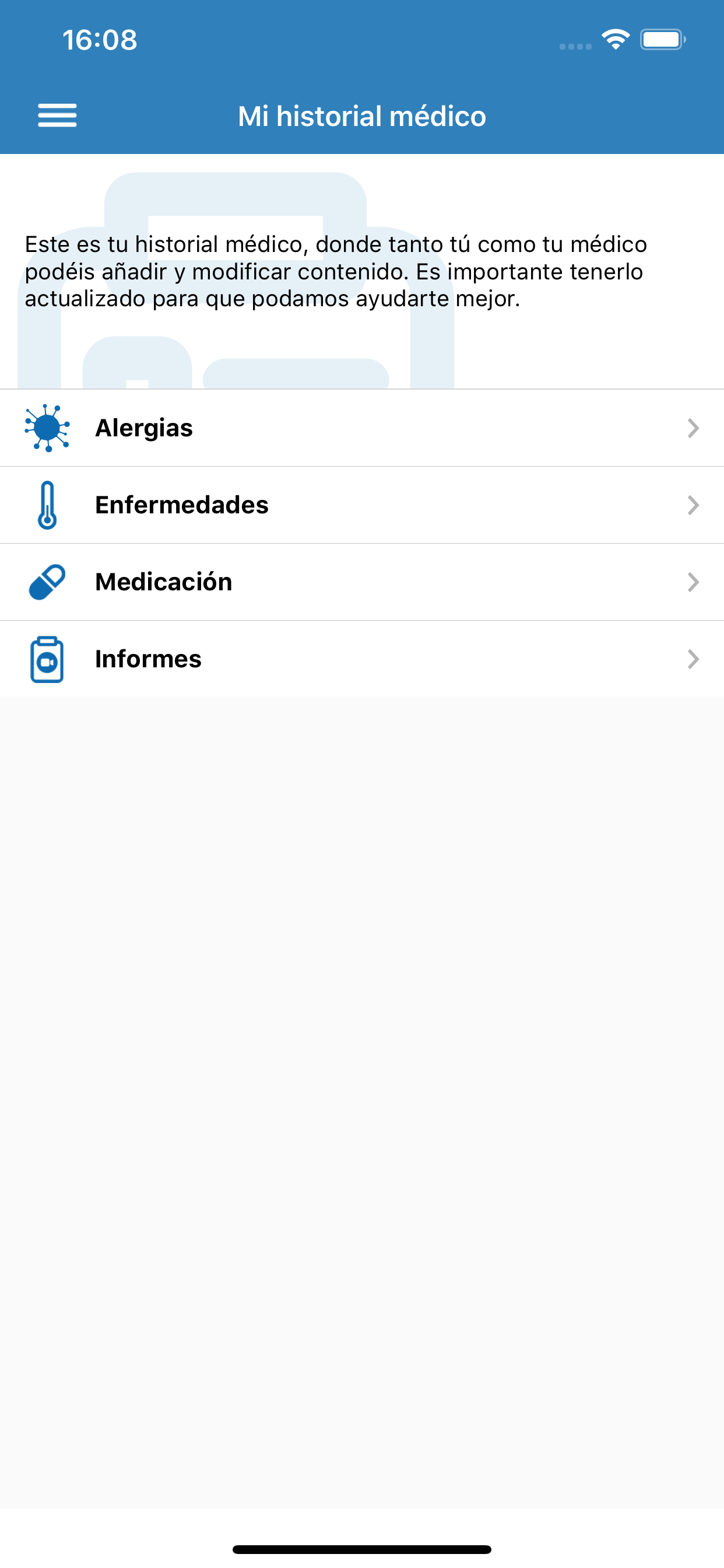Expand Informes using its chevron

(x=694, y=660)
